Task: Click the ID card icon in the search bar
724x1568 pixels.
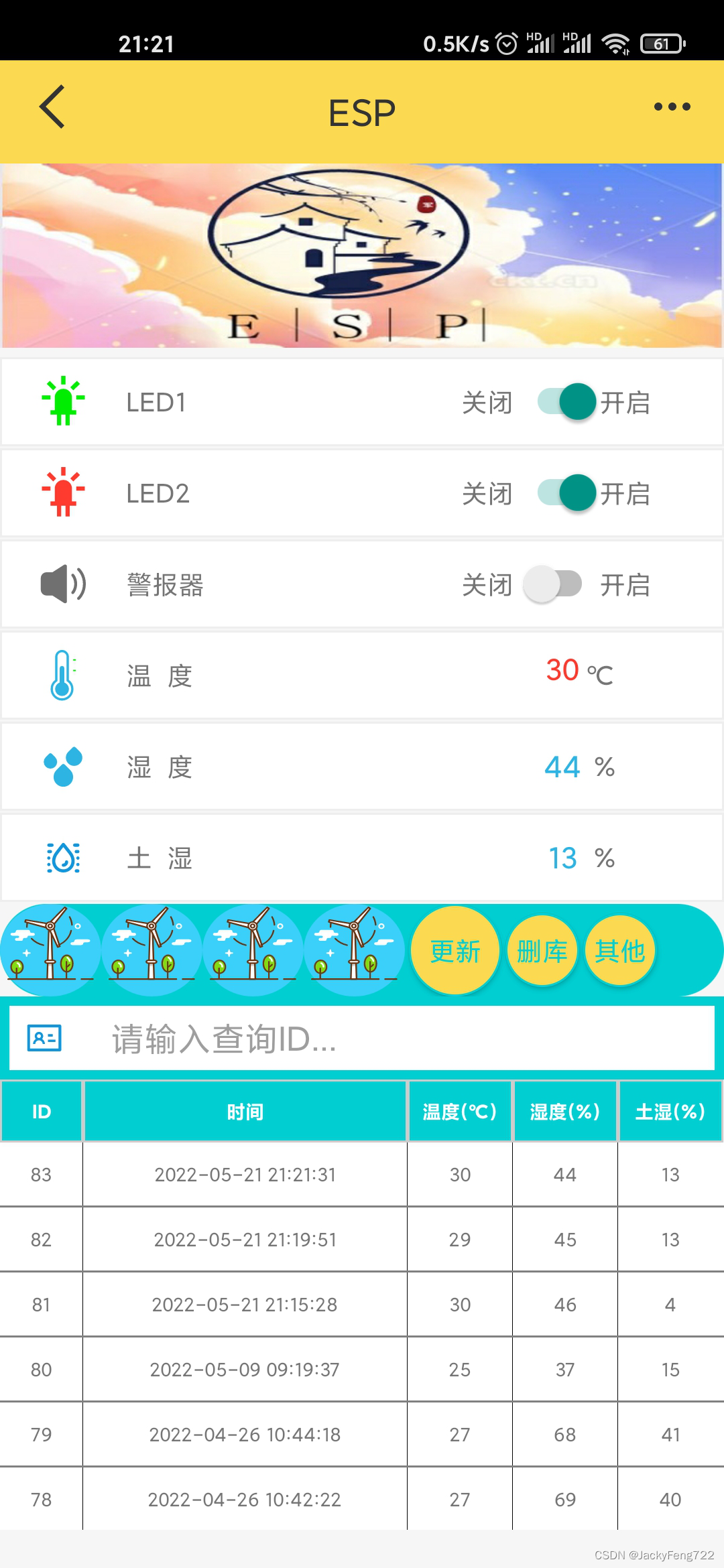Action: click(44, 1039)
